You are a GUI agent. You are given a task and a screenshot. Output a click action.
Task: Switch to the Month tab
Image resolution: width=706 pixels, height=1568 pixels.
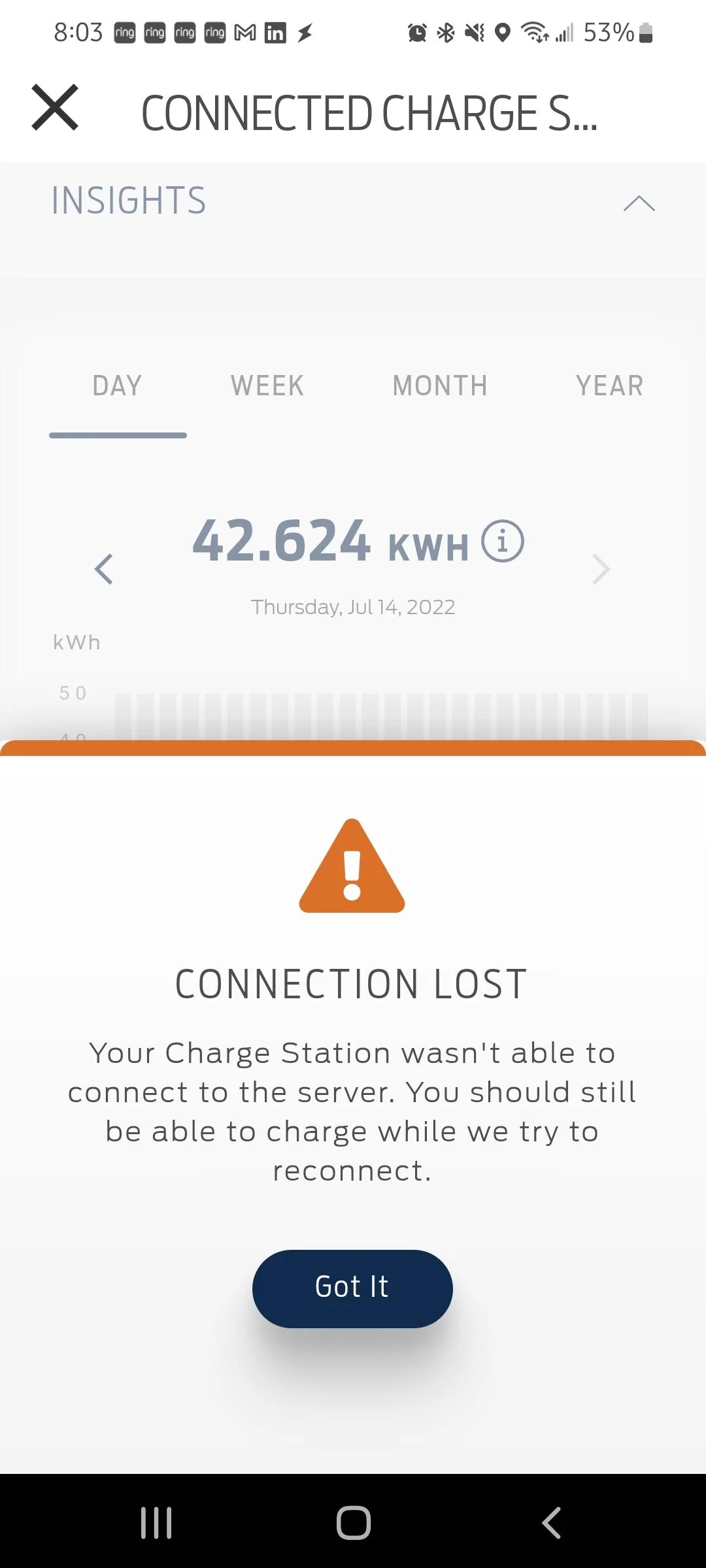[440, 386]
